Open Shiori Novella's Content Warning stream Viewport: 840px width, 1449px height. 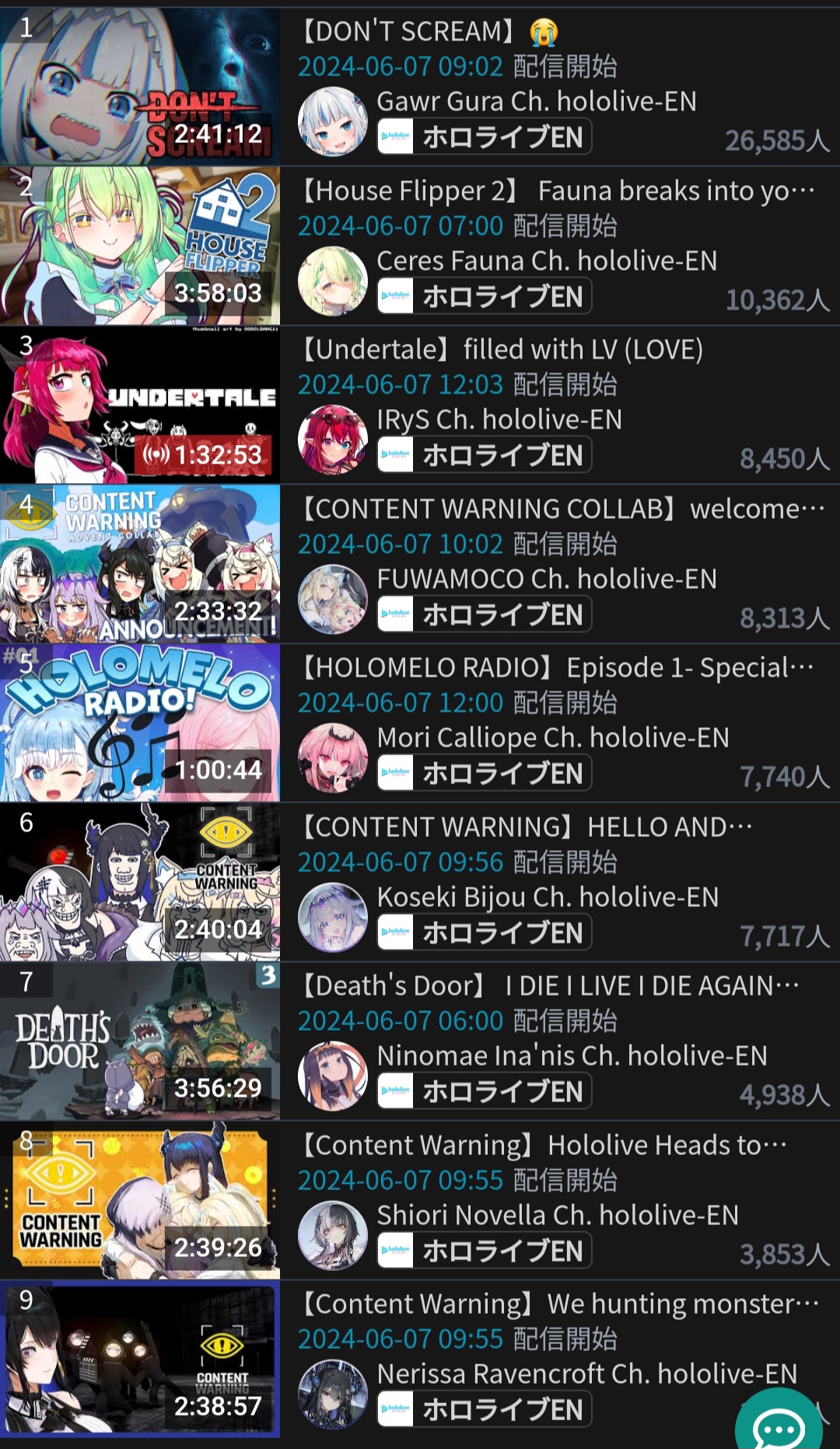tap(140, 1200)
